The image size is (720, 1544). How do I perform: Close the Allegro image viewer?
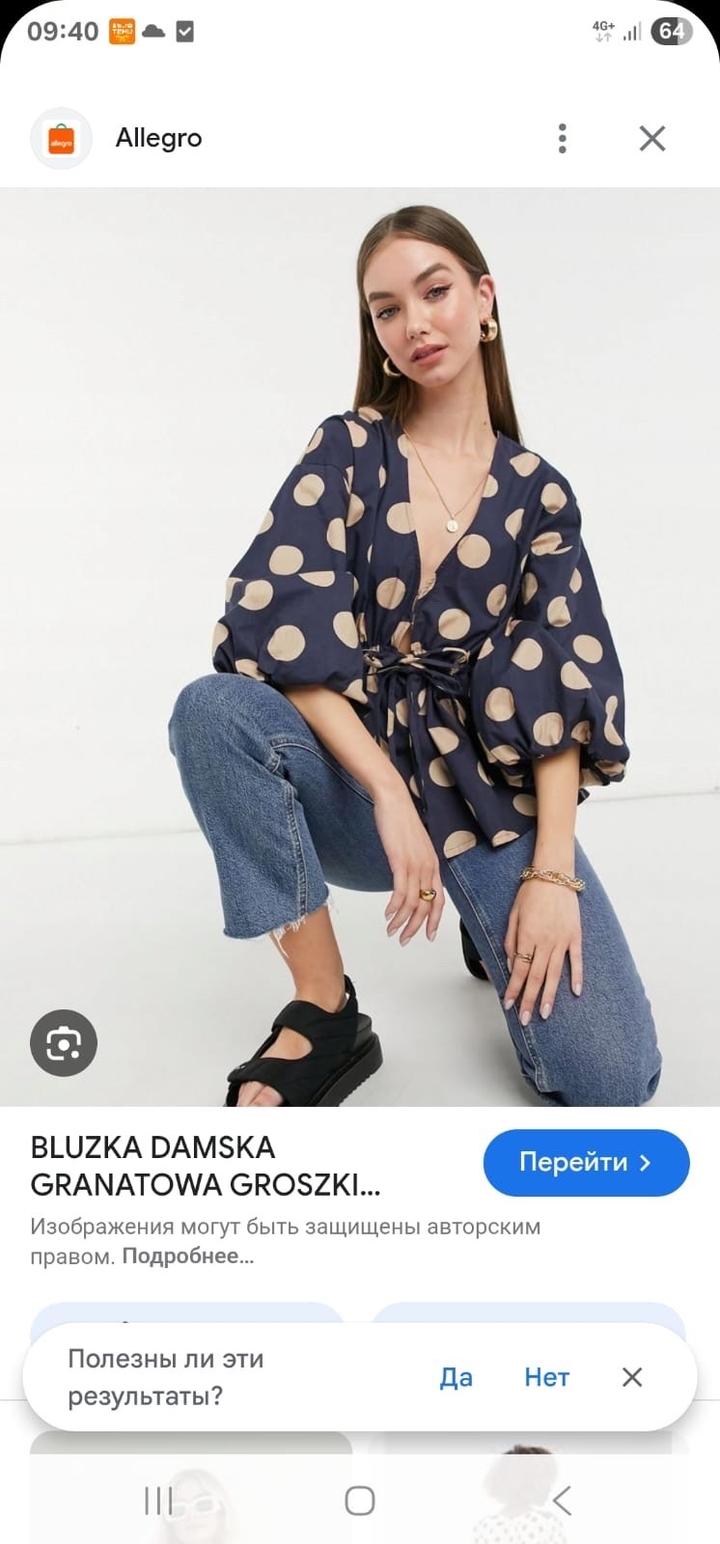[x=652, y=138]
